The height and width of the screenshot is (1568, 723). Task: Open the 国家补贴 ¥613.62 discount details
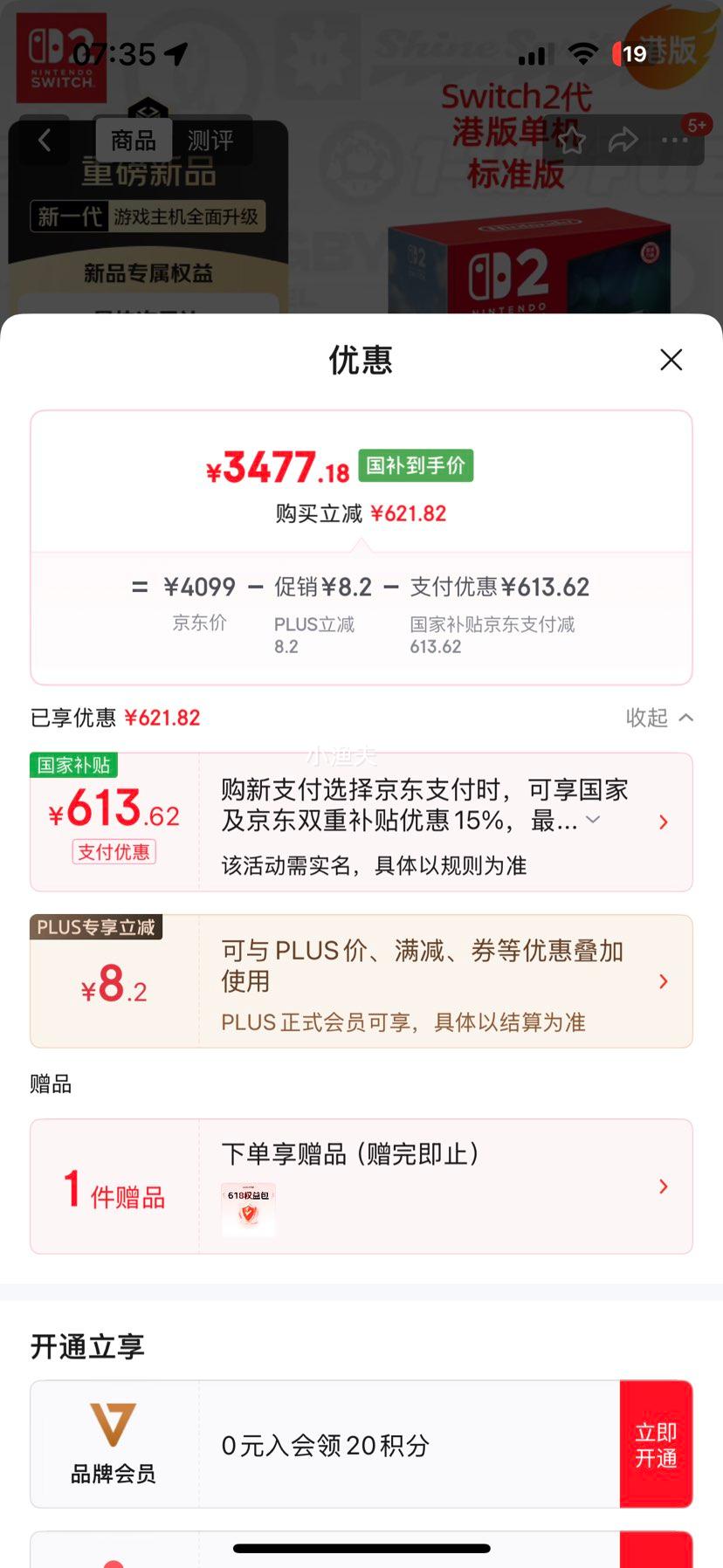pyautogui.click(x=663, y=822)
